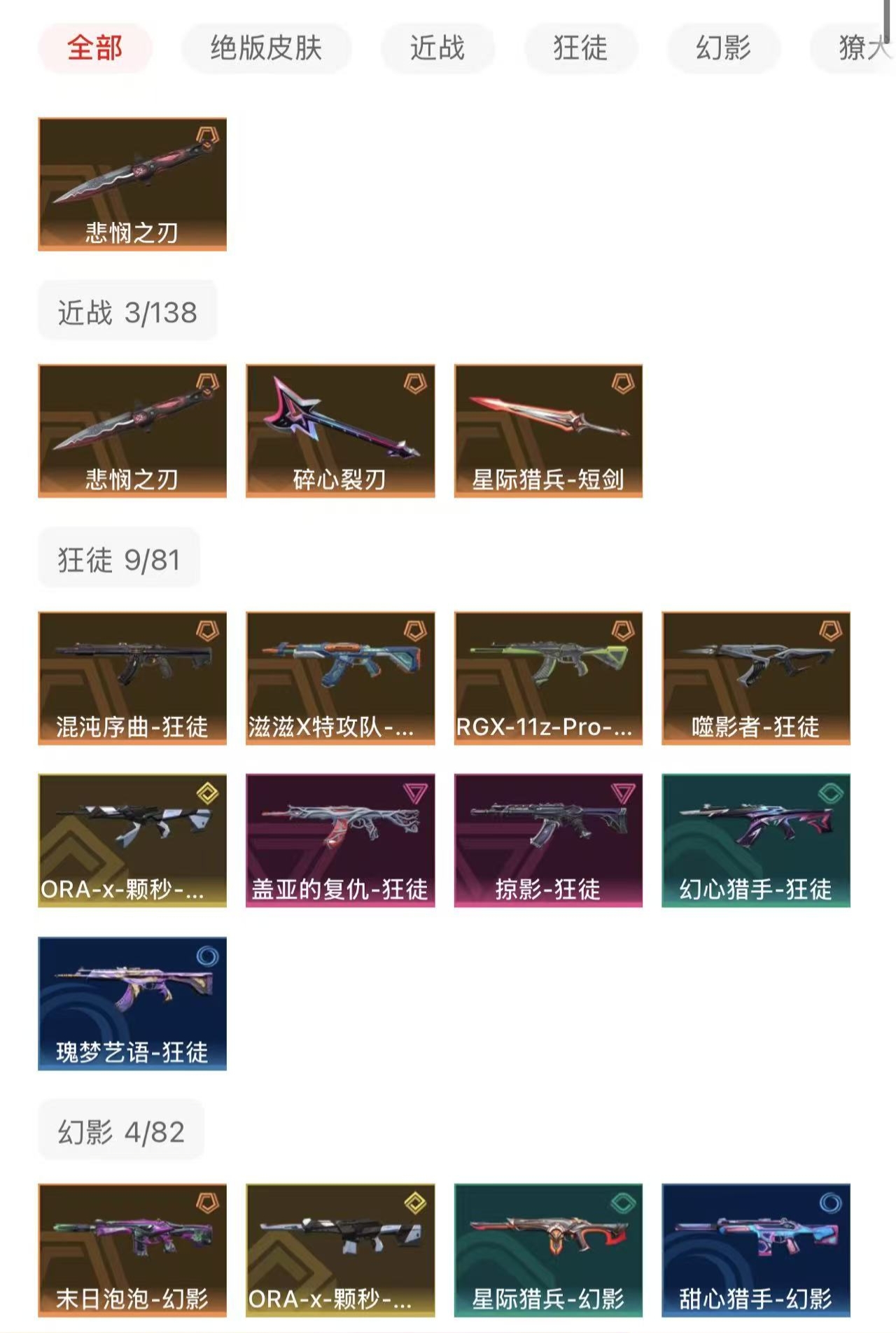
Task: View the 末日泡泡-幻影 skin
Action: tap(132, 1250)
